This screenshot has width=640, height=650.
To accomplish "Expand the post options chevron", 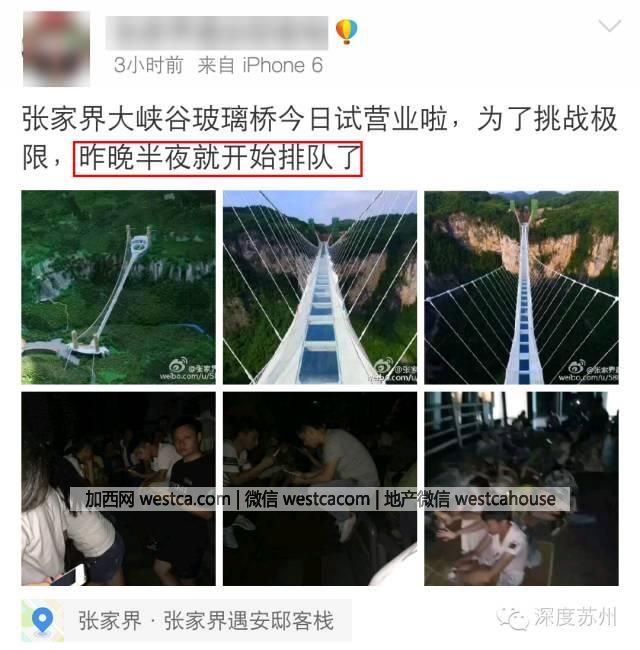I will pos(608,26).
